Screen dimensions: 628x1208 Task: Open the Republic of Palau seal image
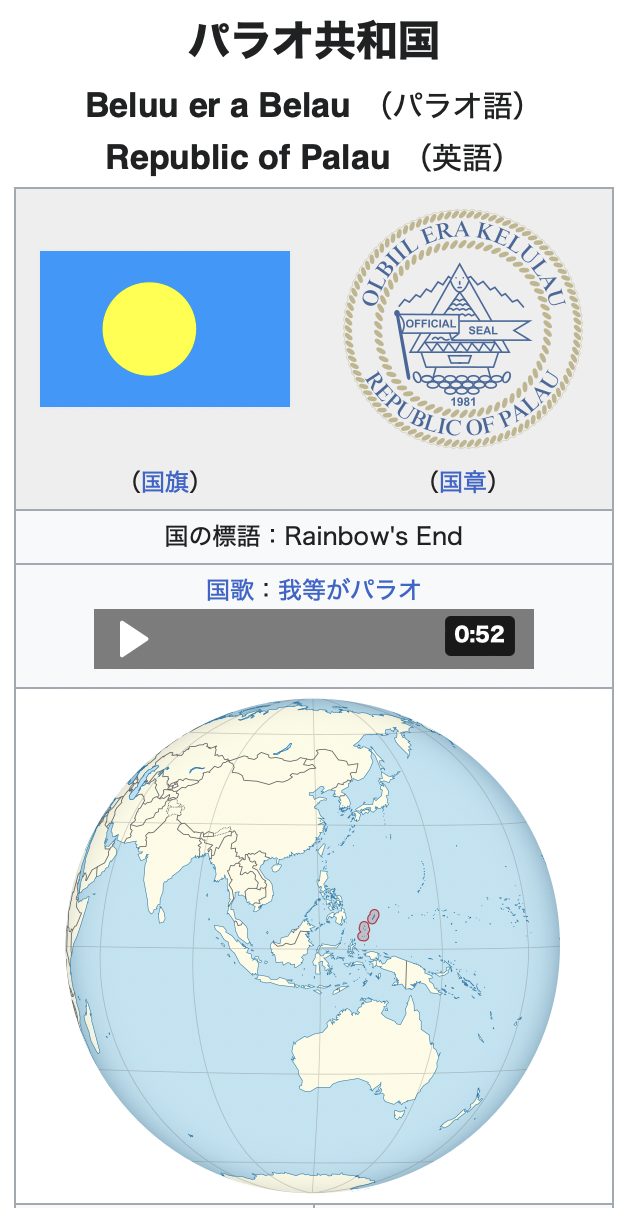tap(464, 329)
